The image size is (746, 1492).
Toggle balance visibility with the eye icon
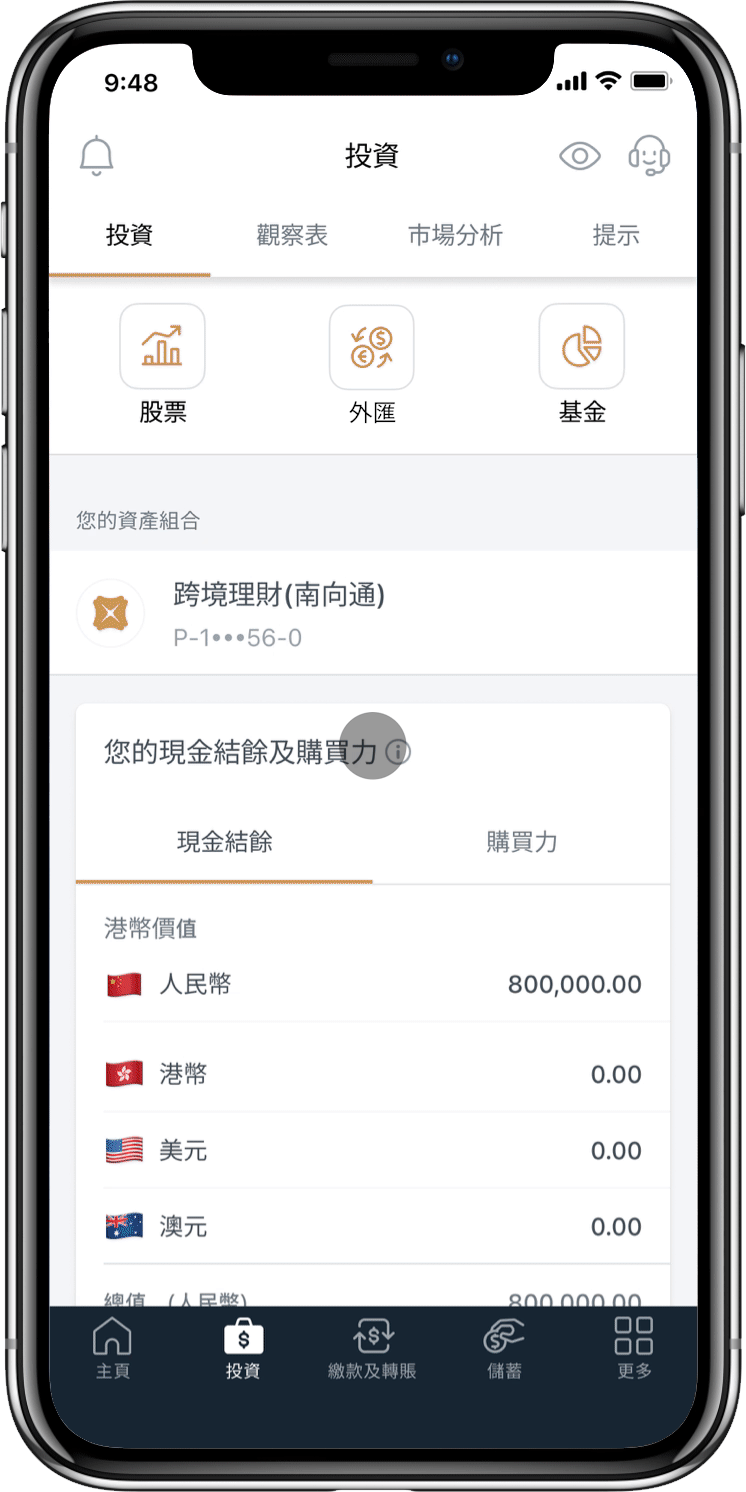[580, 156]
